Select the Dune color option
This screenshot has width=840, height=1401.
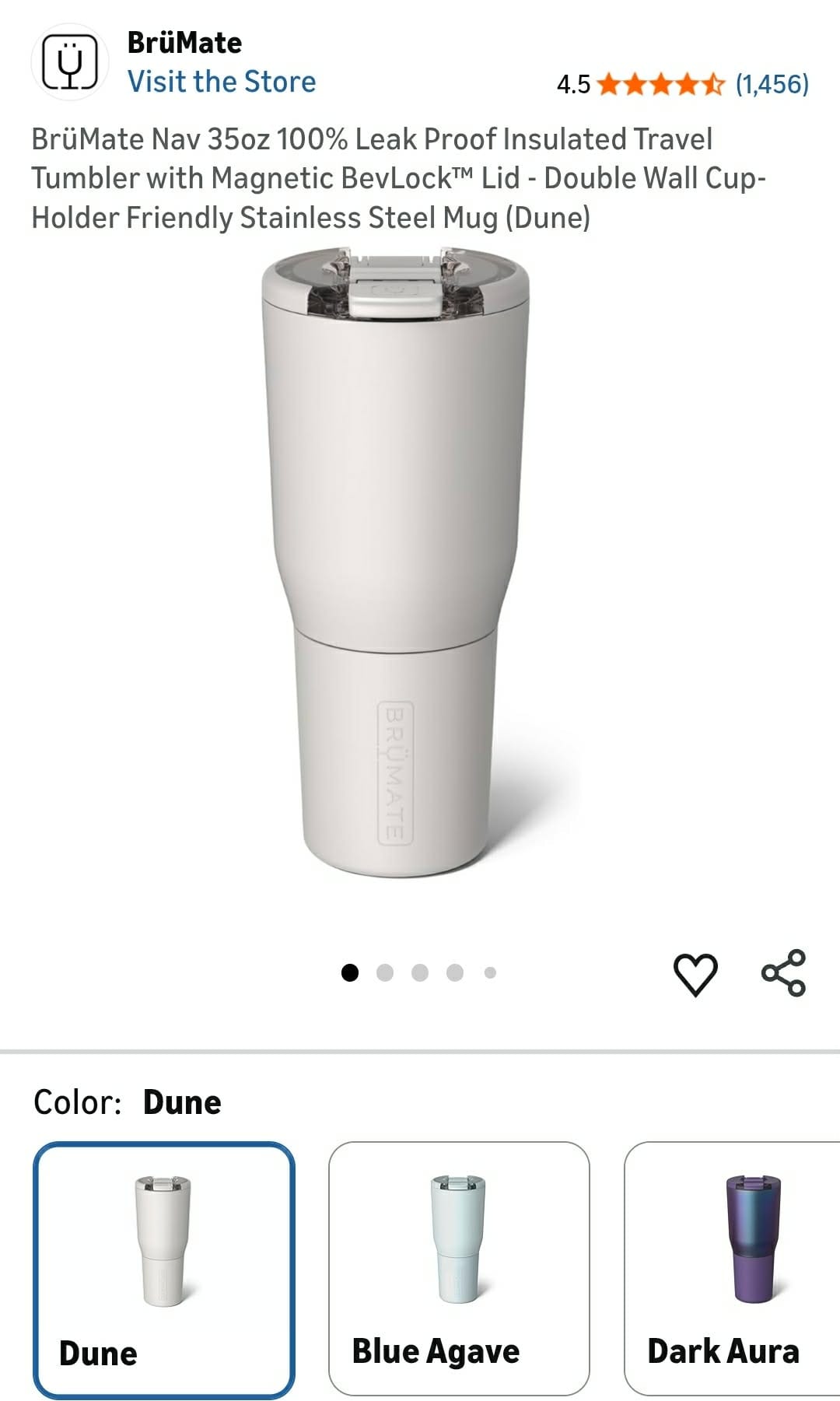(164, 1269)
